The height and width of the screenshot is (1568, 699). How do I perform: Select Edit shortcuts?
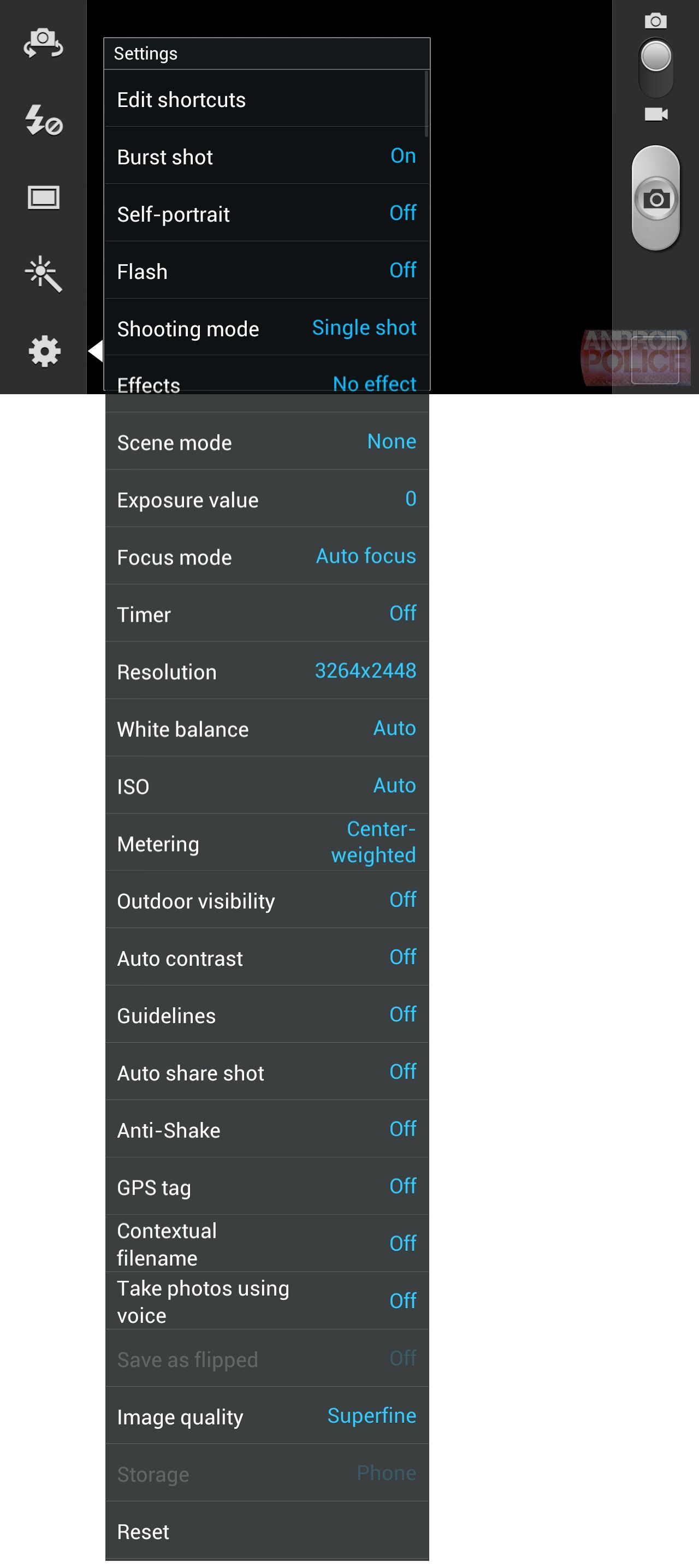266,99
